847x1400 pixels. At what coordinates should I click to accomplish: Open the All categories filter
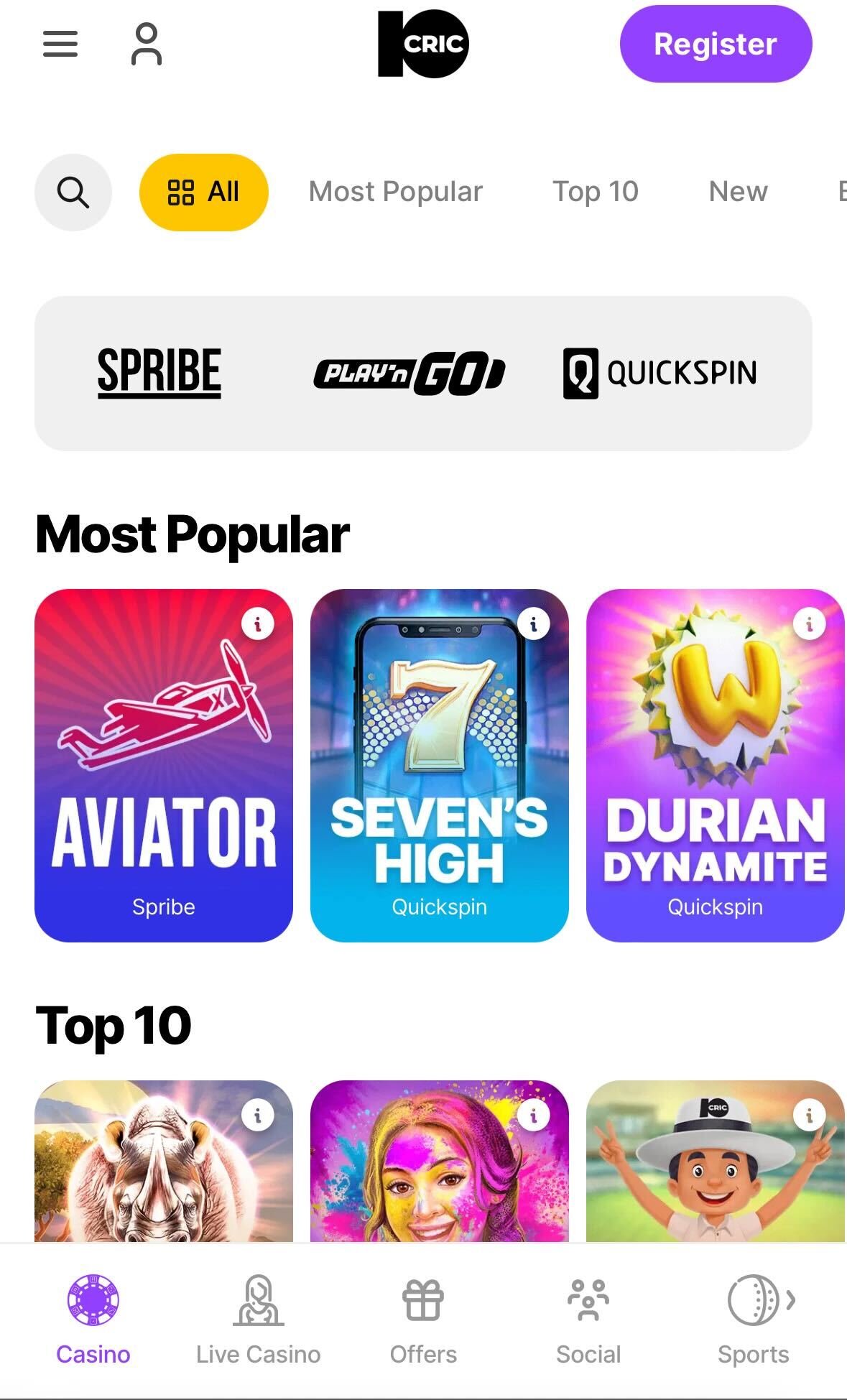pos(203,192)
